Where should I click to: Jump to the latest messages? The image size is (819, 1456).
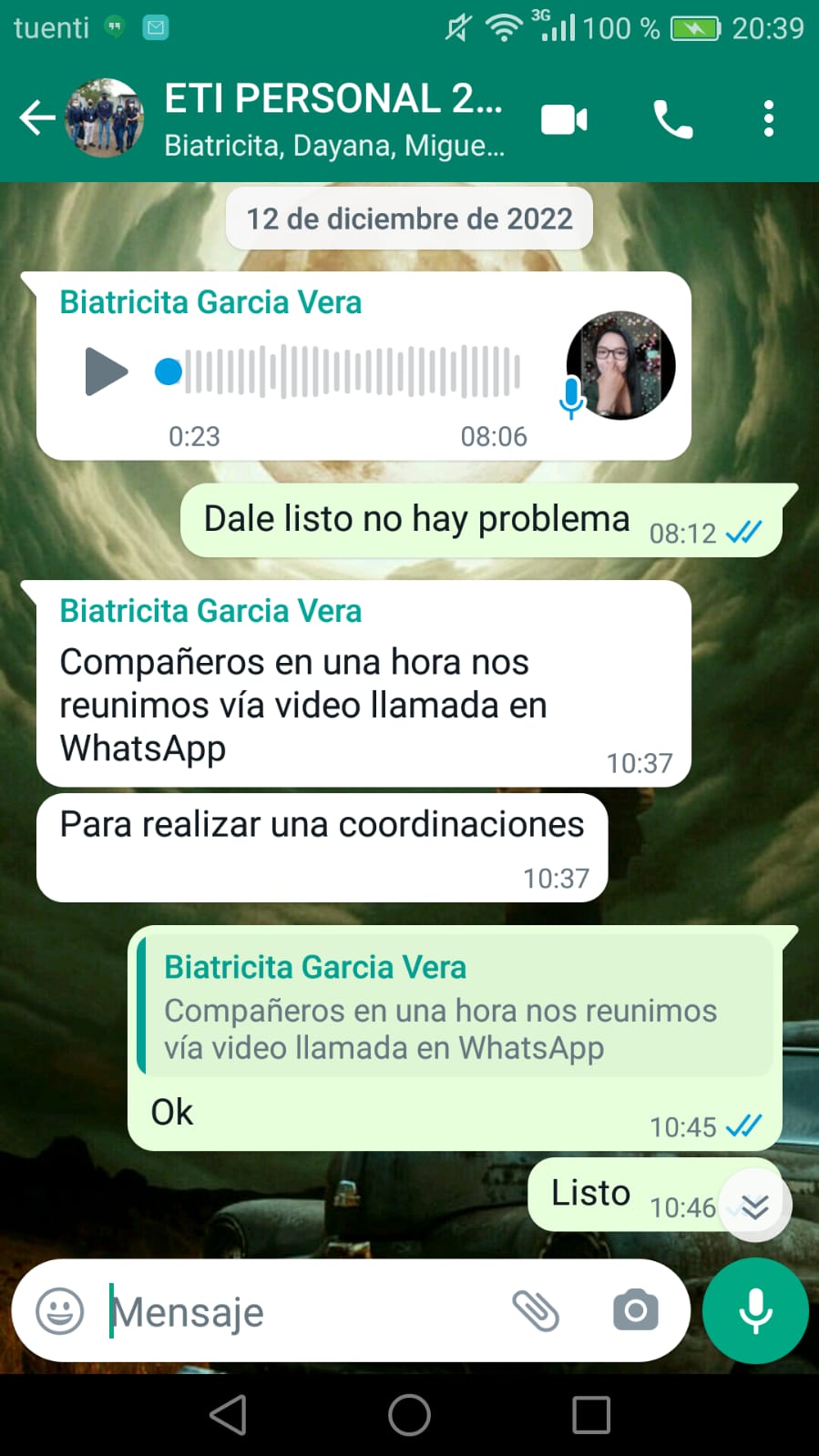(x=755, y=1207)
